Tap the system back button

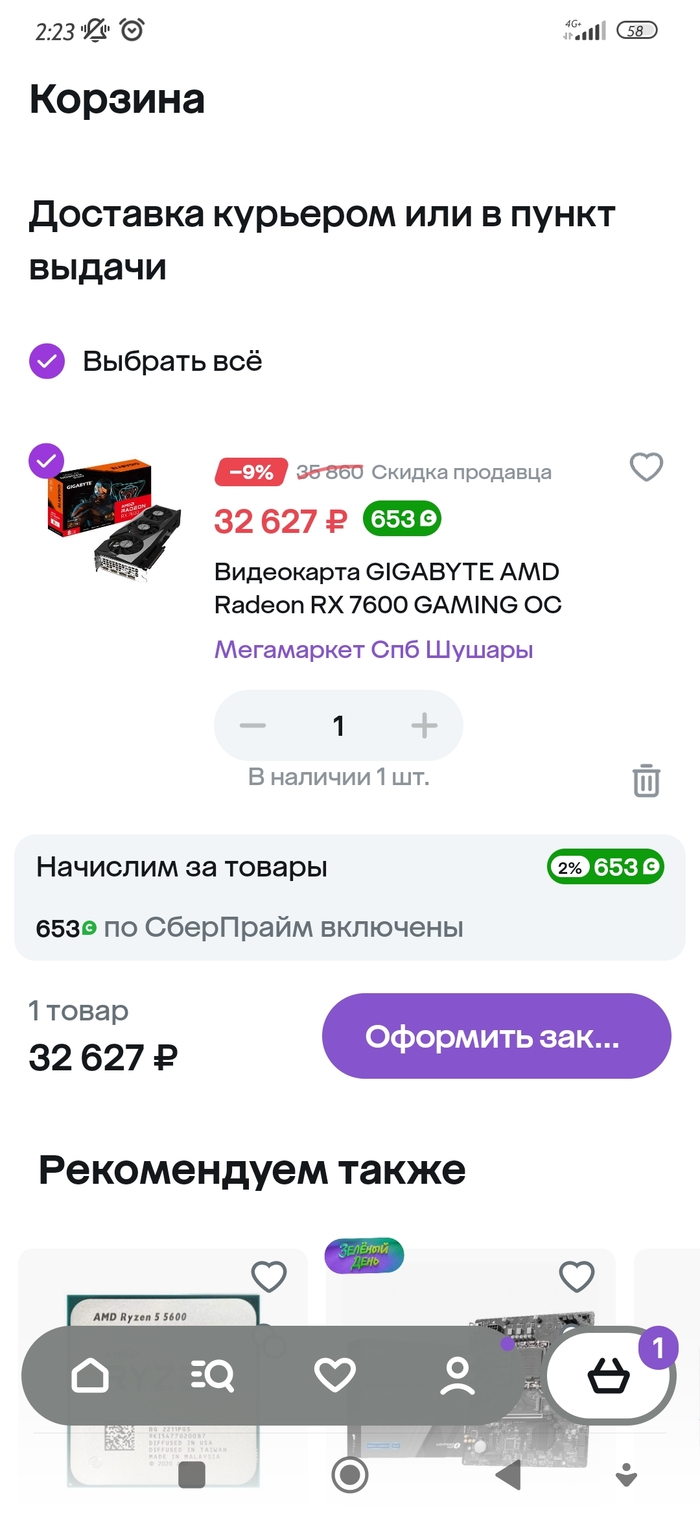pos(508,1474)
